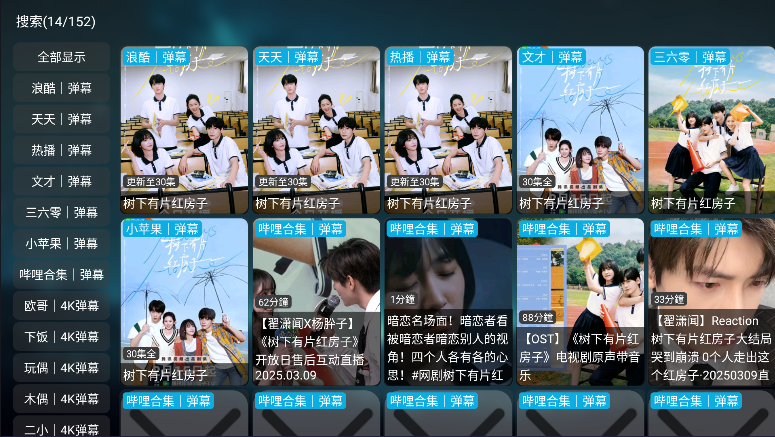Open the 【OST】电视剧原声带音乐 video
This screenshot has width=775, height=437.
pos(580,302)
